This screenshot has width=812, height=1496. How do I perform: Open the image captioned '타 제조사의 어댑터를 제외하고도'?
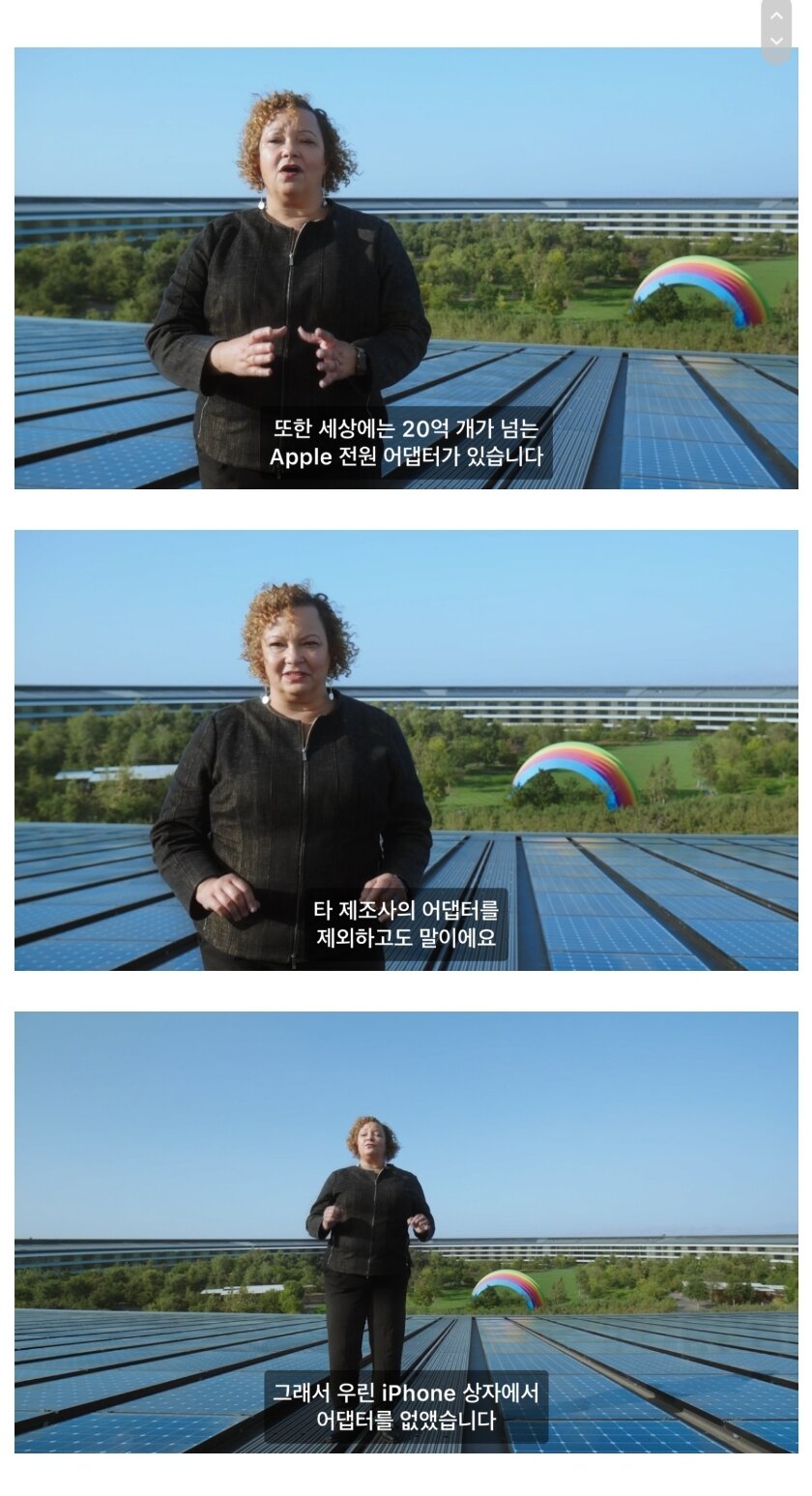[406, 749]
